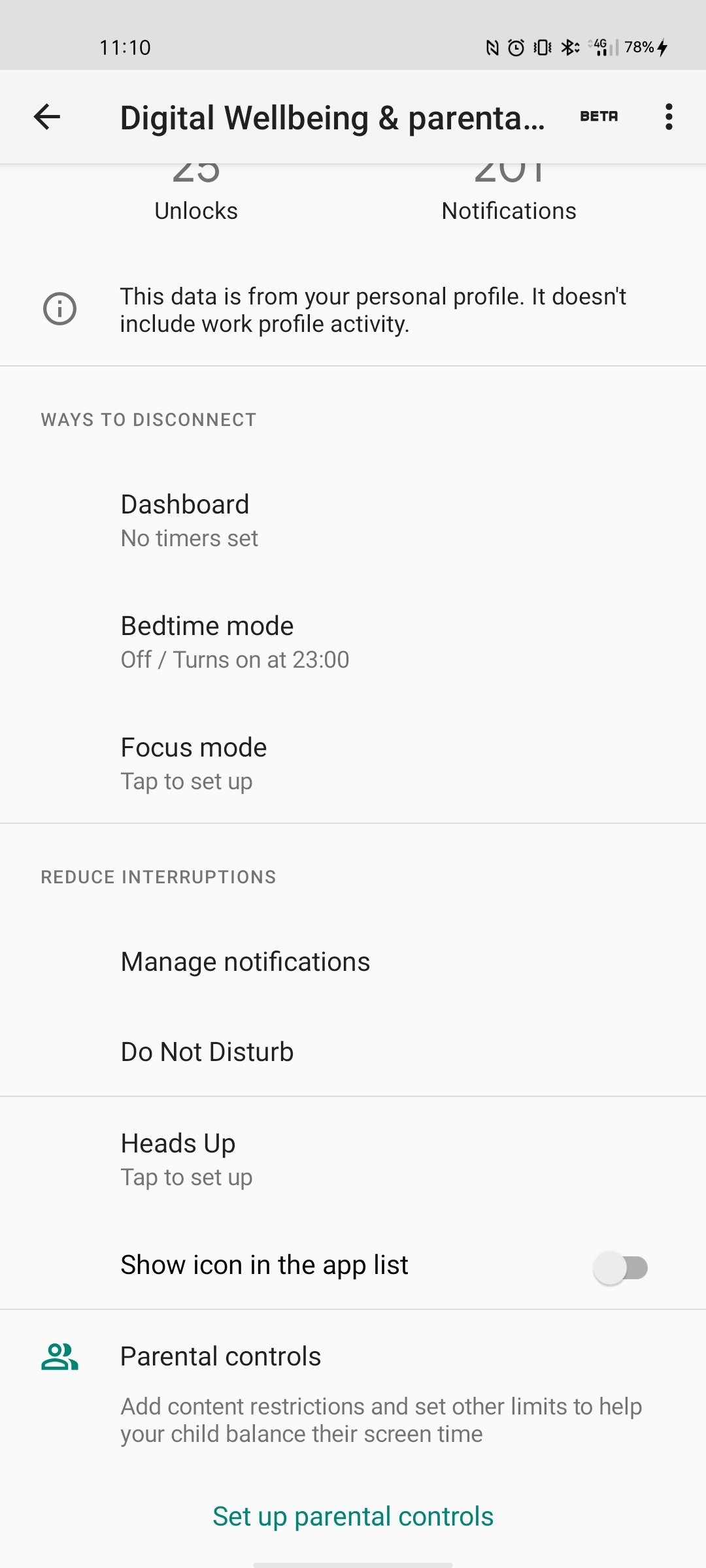This screenshot has height=1568, width=706.
Task: Open Bedtime mode settings
Action: point(353,642)
